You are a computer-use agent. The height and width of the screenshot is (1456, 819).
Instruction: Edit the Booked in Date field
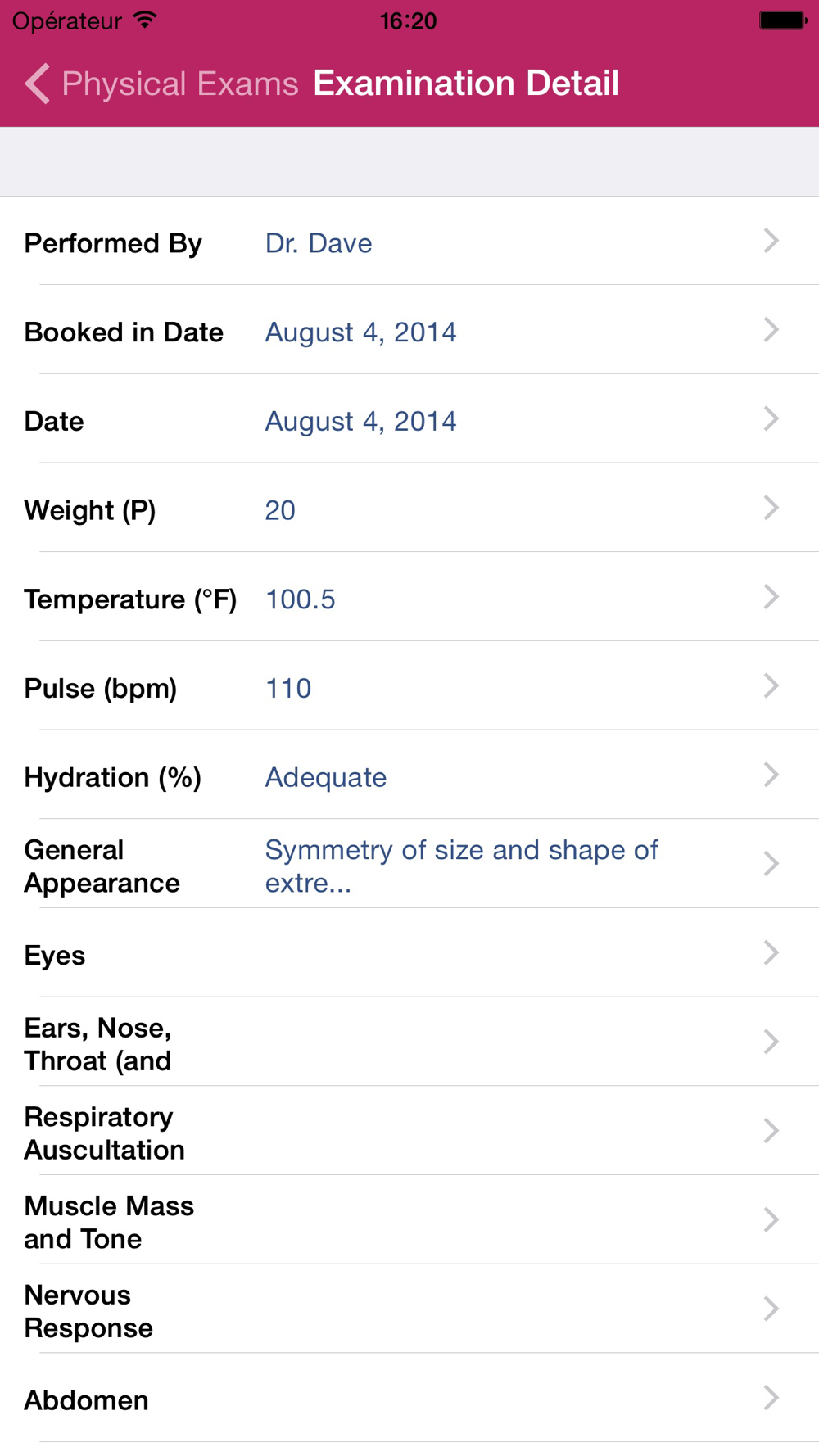[x=409, y=330]
